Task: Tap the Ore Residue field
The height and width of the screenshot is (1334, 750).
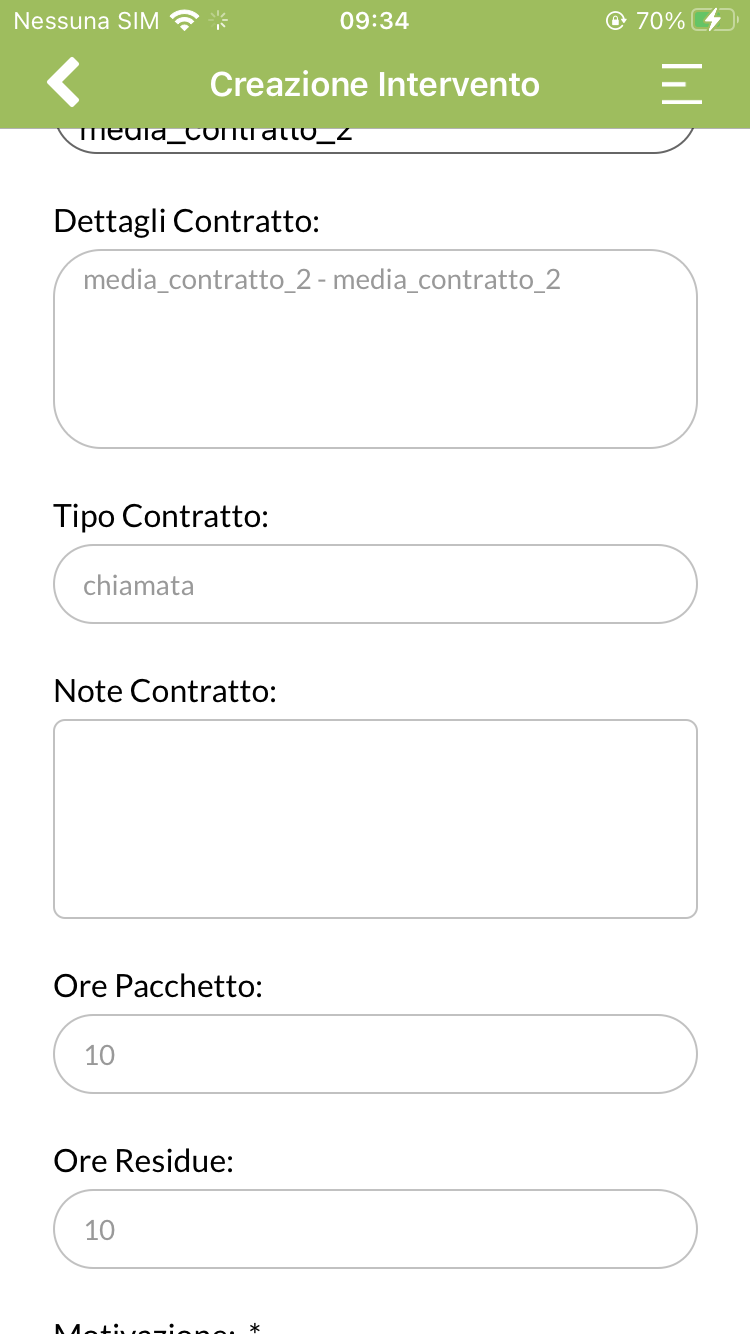Action: (375, 1229)
